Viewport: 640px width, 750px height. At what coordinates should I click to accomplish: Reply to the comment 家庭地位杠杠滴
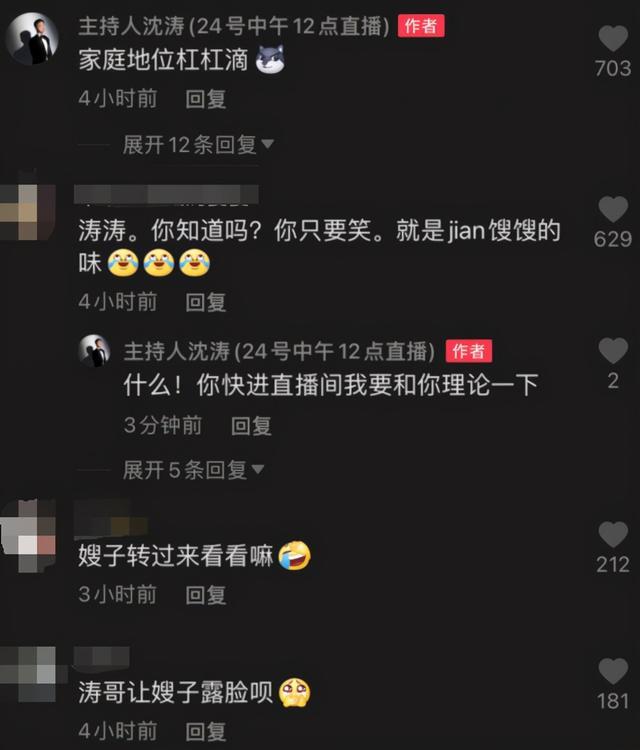click(x=206, y=99)
